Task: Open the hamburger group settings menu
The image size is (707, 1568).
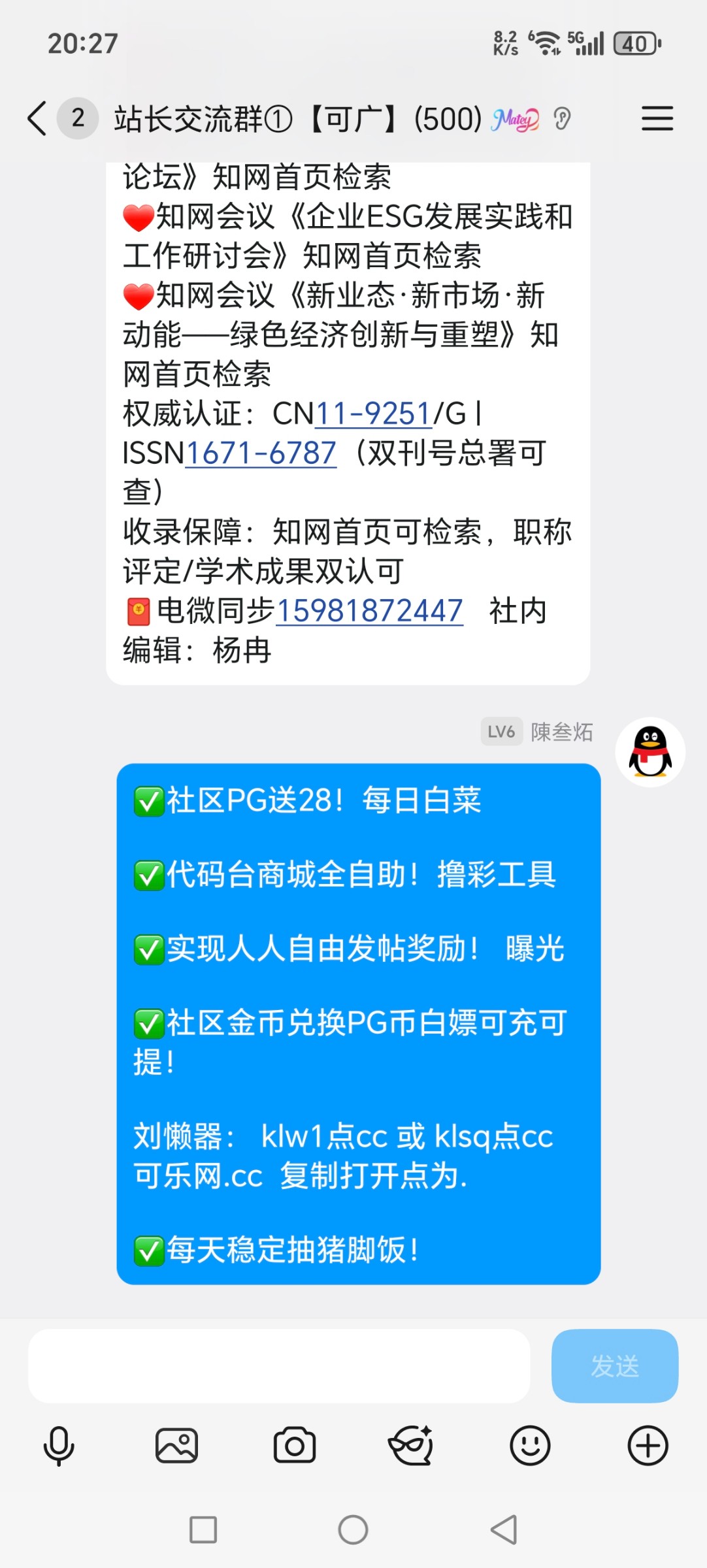Action: [657, 119]
